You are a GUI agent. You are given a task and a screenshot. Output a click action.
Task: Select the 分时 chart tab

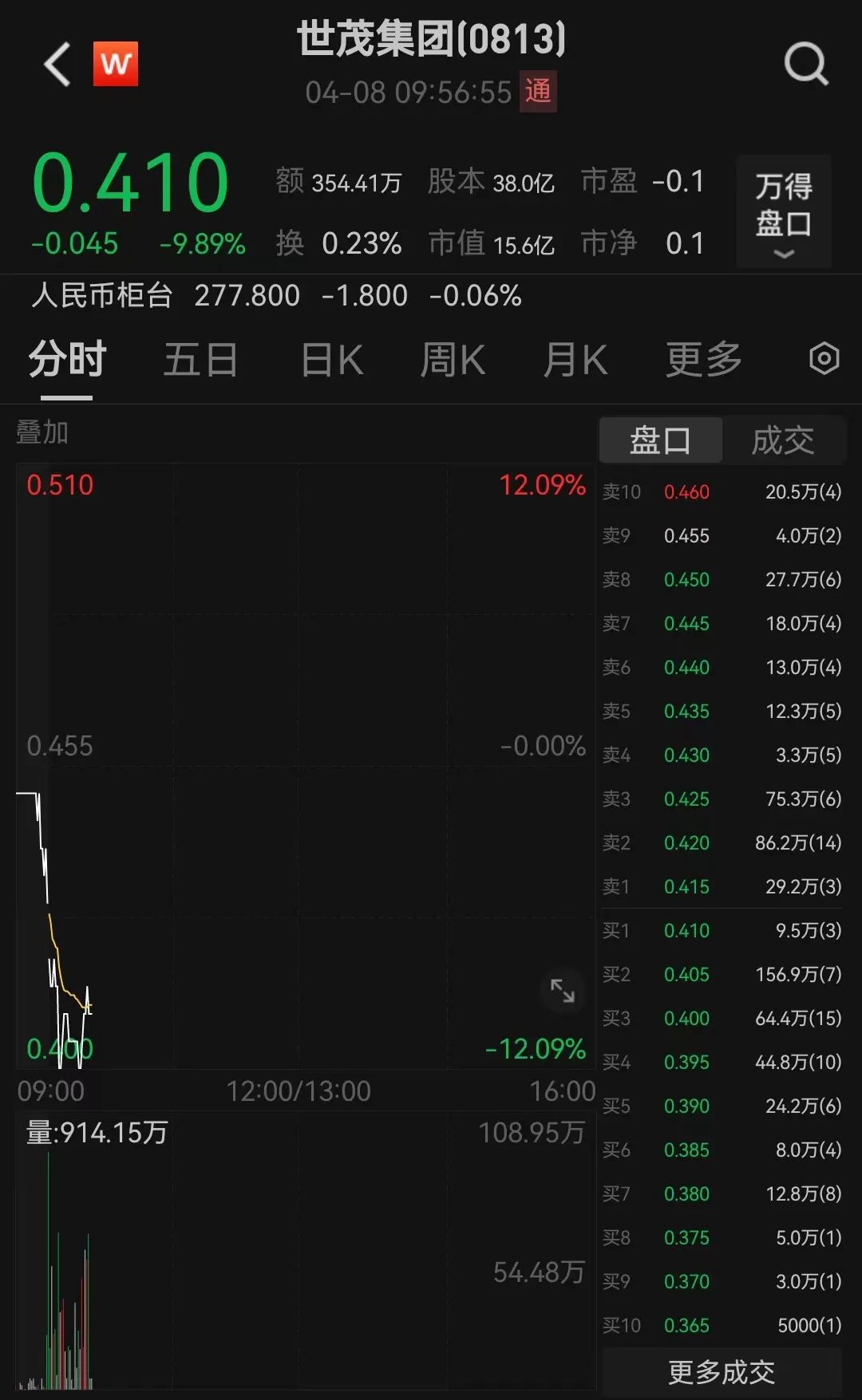click(x=67, y=360)
